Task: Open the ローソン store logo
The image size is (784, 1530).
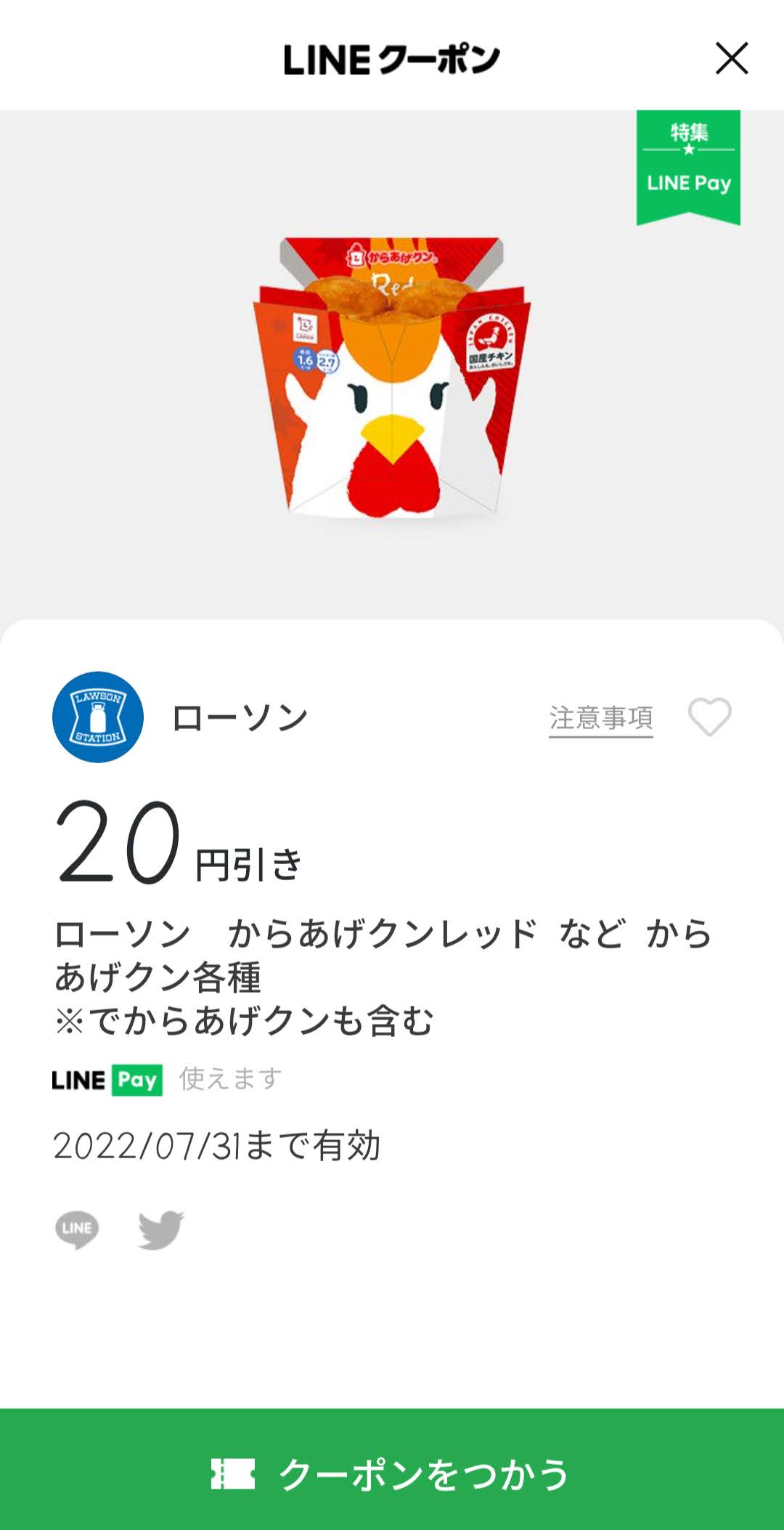Action: coord(98,717)
